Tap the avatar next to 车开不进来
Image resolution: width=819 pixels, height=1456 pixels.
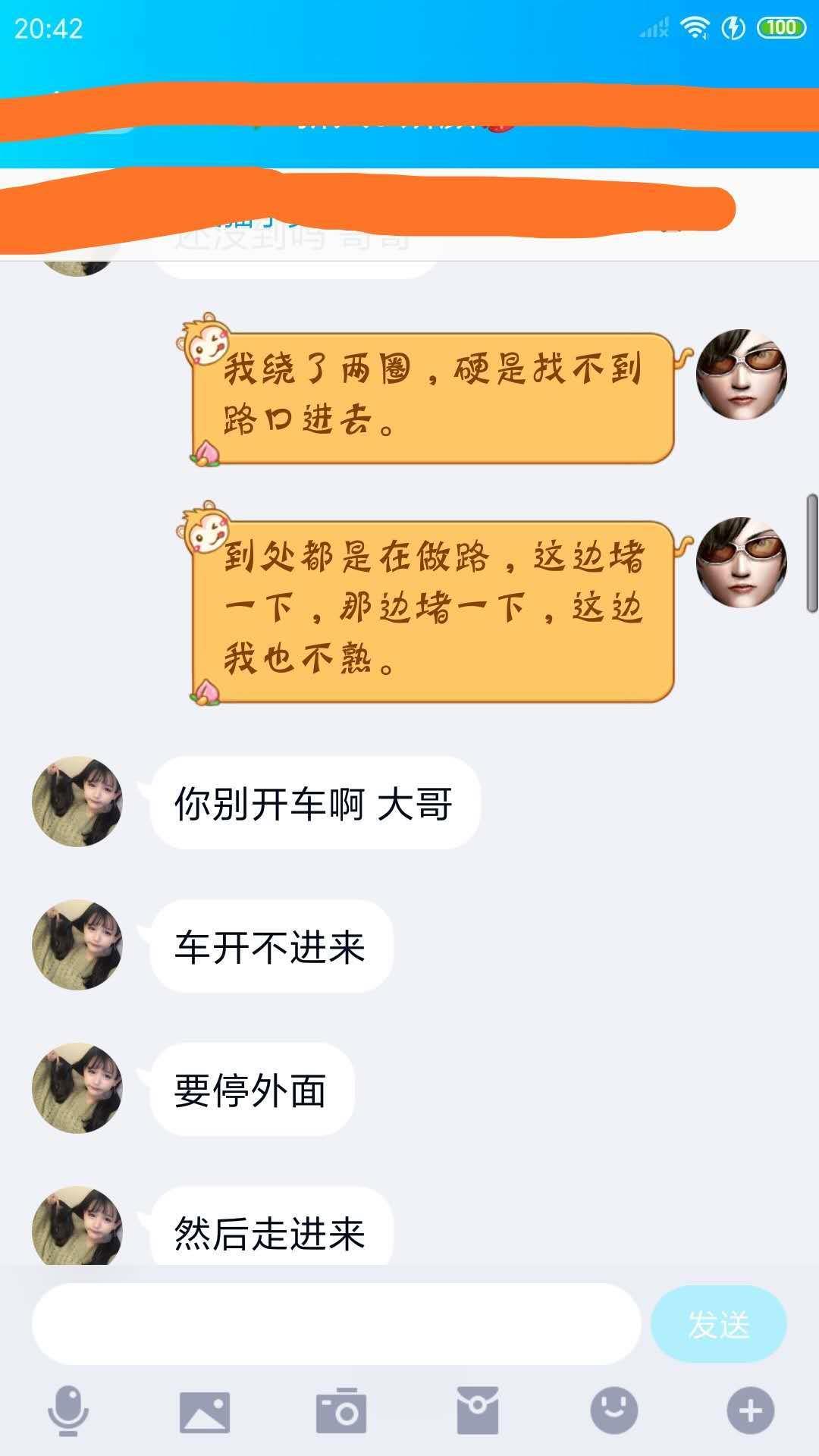point(77,945)
